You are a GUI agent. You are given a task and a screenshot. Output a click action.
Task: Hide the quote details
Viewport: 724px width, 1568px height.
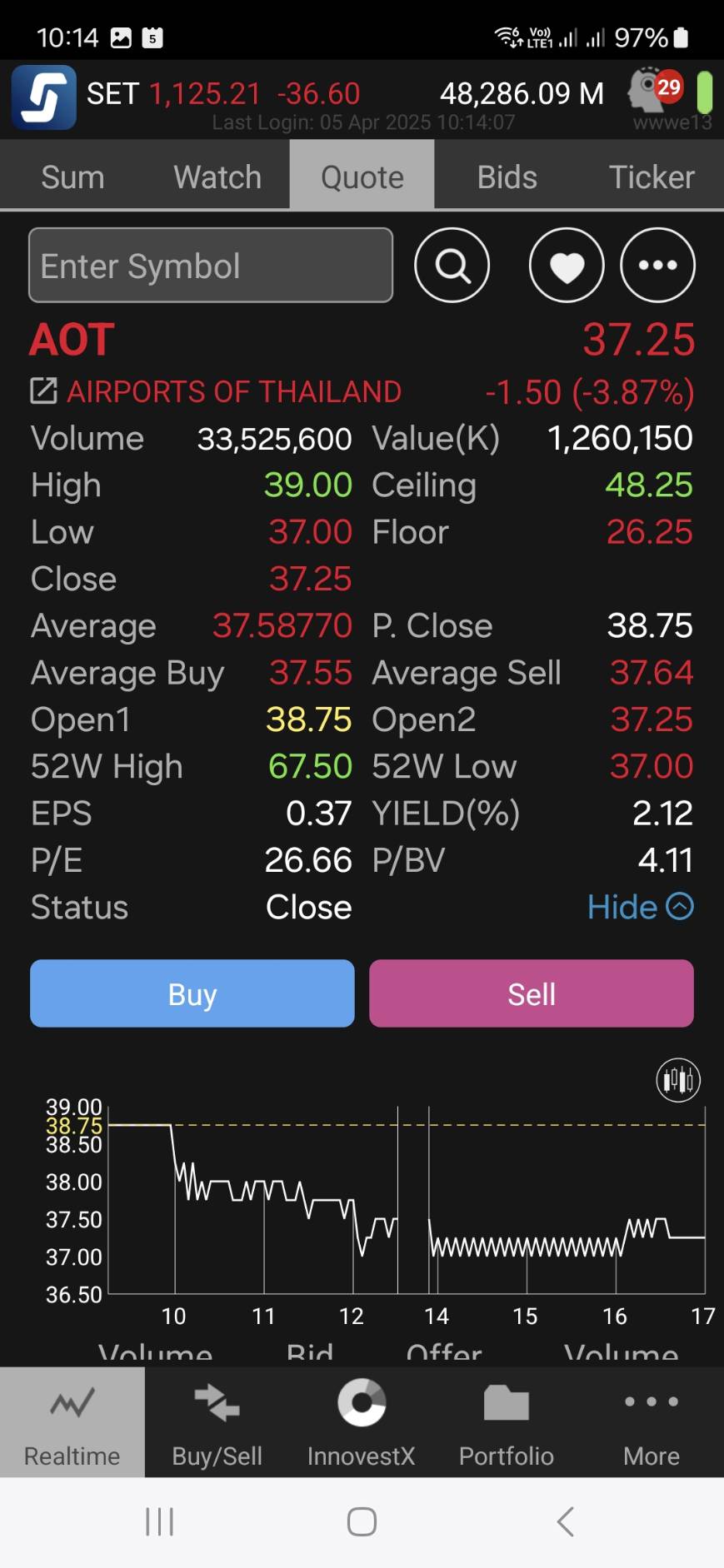640,907
